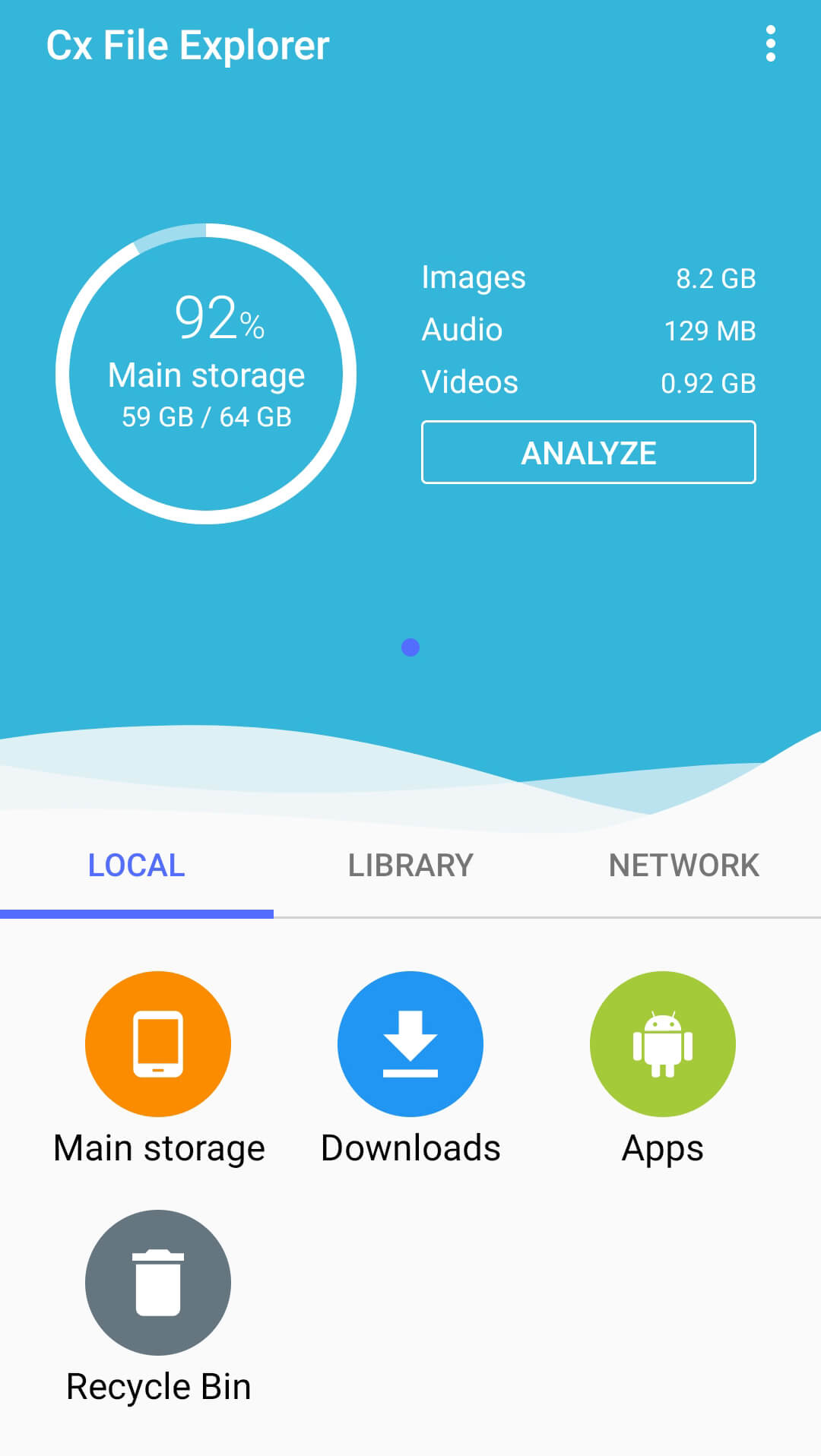The height and width of the screenshot is (1456, 821).
Task: Open the Downloads icon
Action: click(x=410, y=1044)
